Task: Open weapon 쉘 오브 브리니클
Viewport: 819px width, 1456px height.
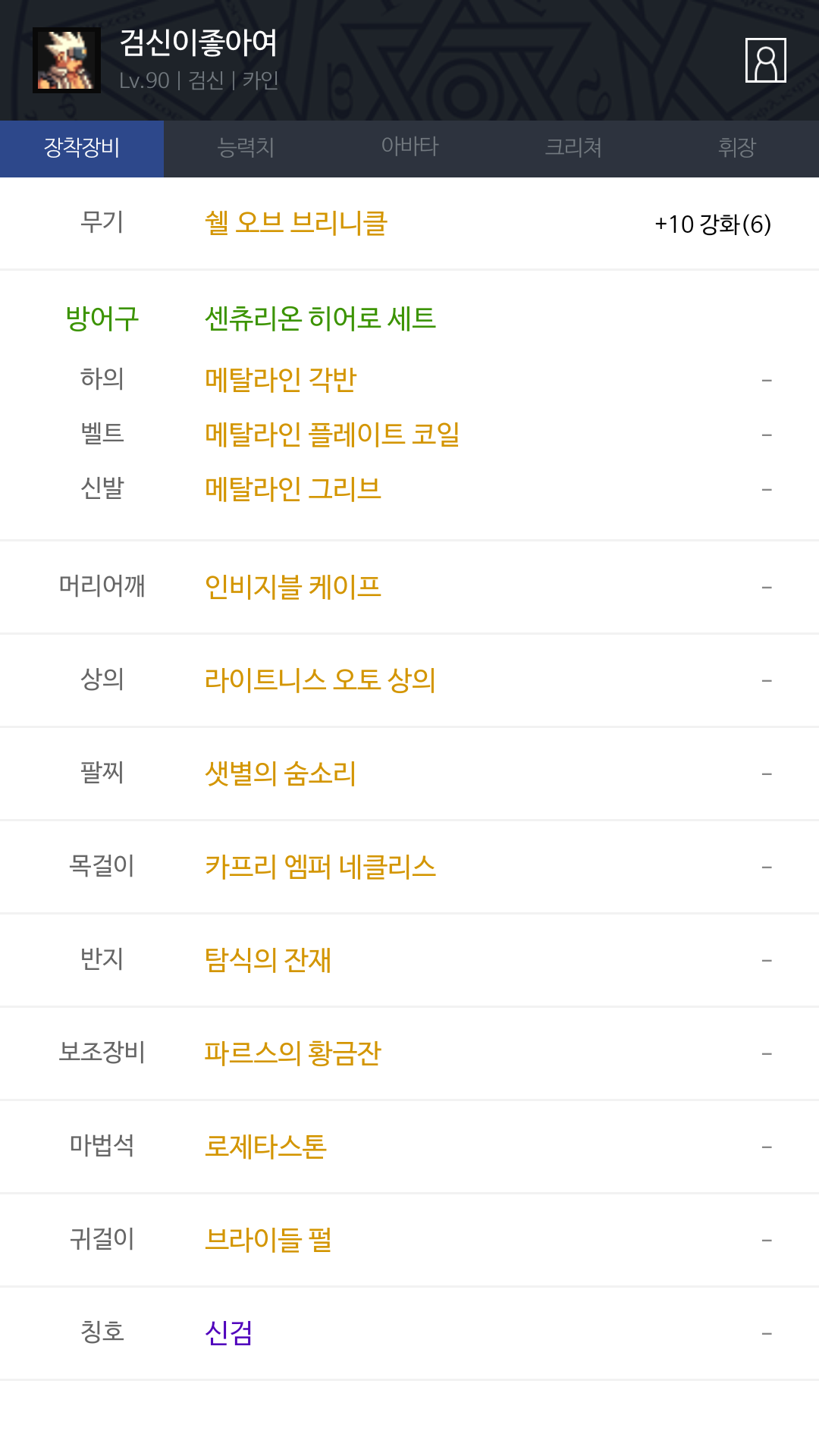Action: tap(297, 223)
